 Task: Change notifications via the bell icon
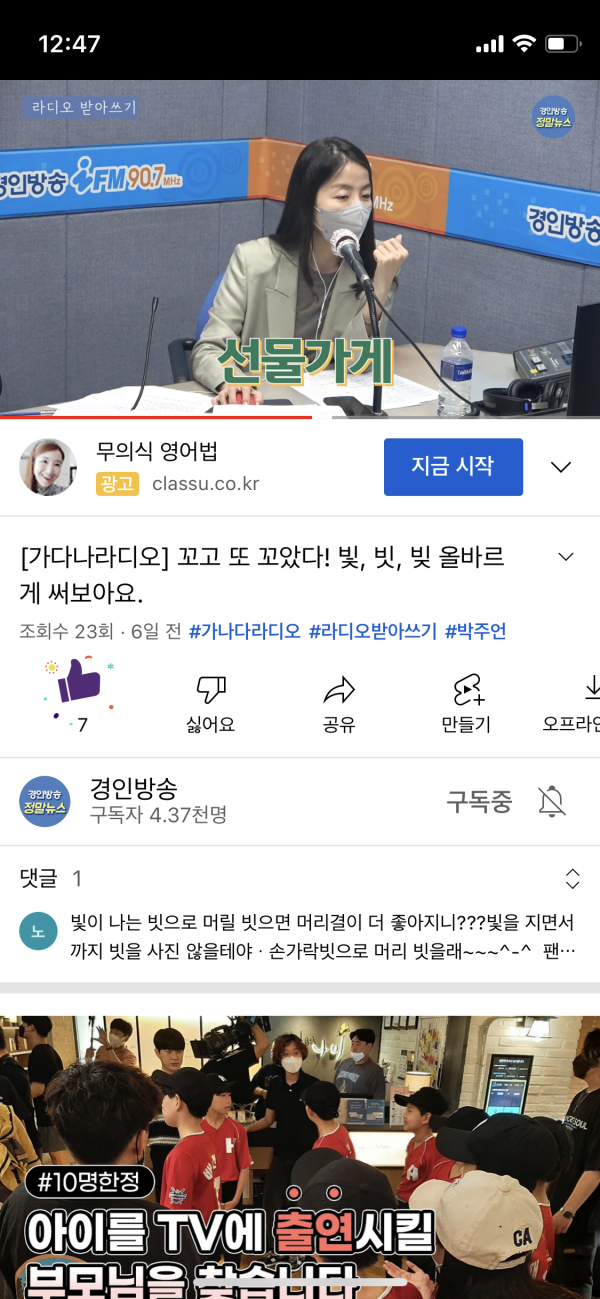point(551,801)
